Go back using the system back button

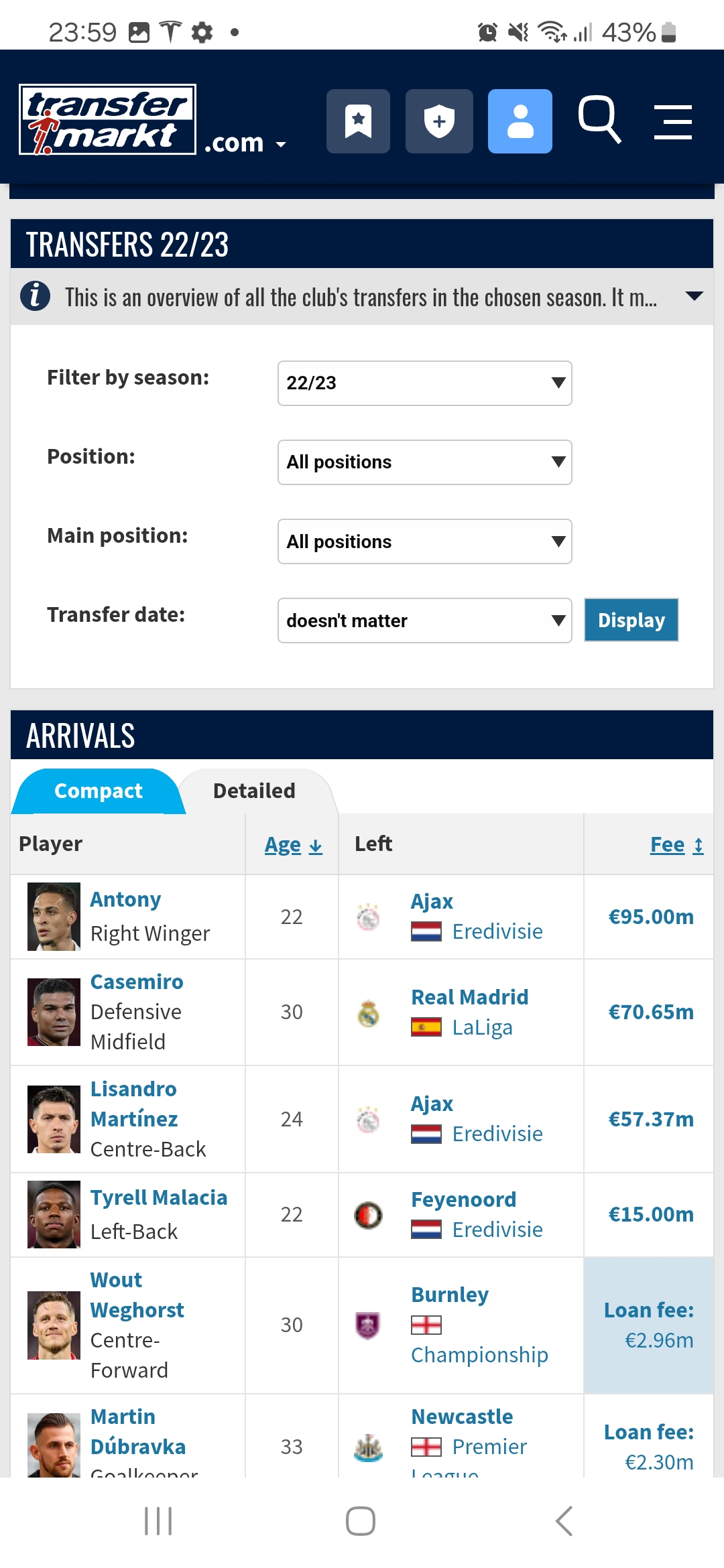click(564, 1521)
